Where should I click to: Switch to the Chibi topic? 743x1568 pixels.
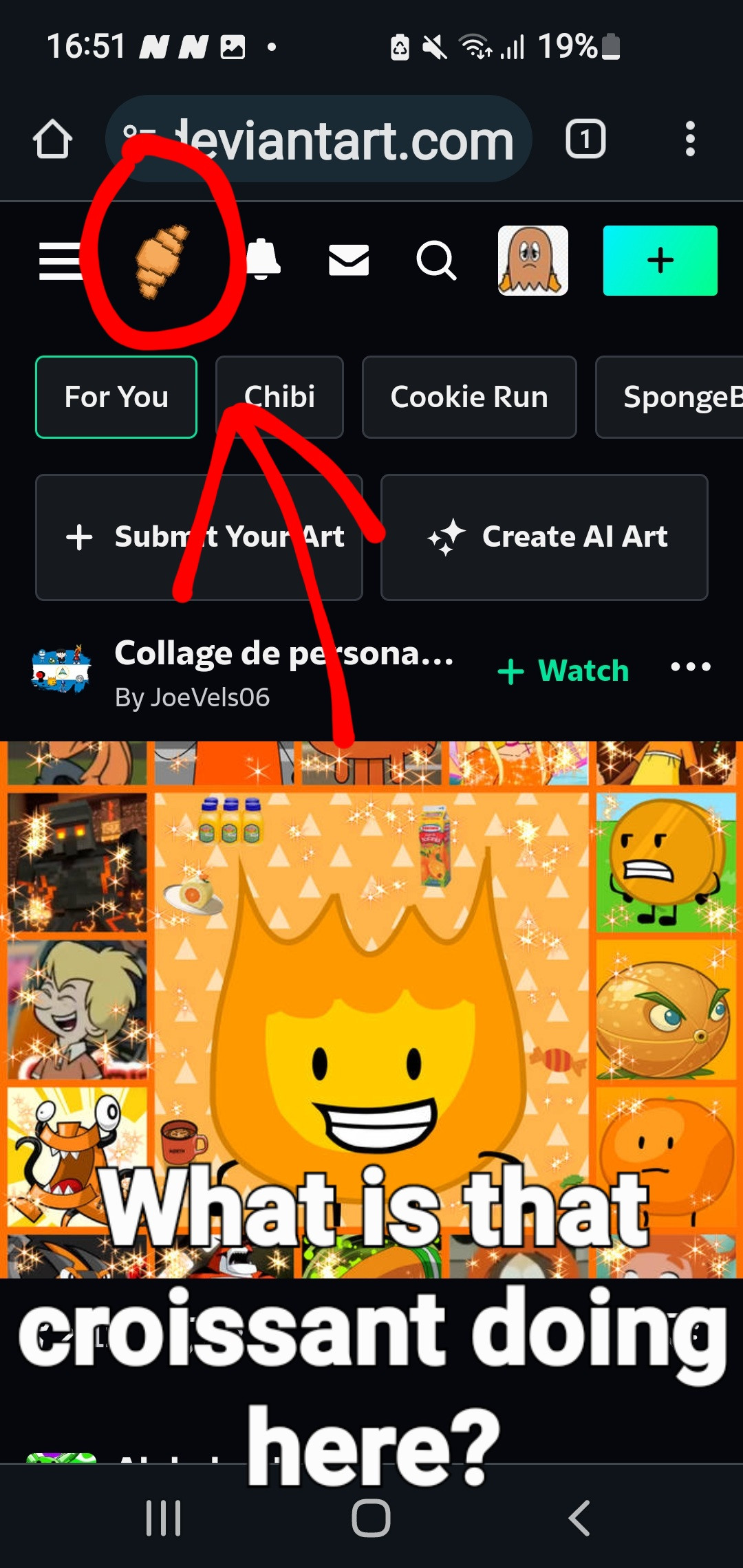point(279,397)
